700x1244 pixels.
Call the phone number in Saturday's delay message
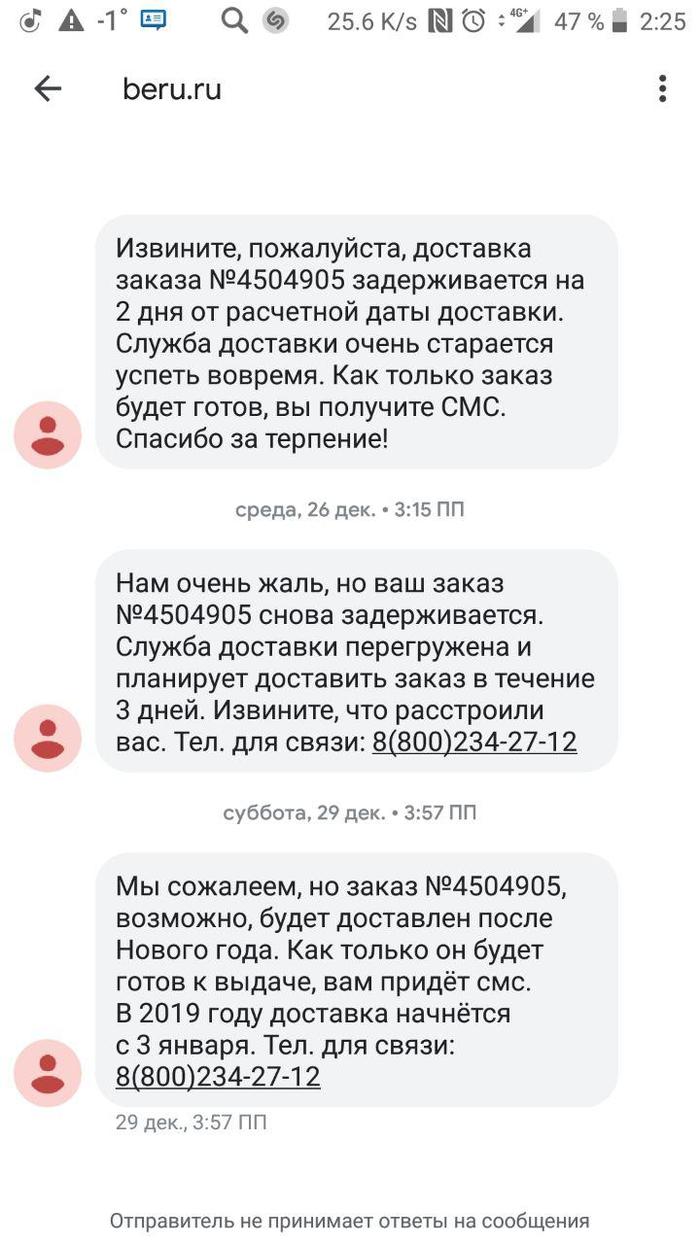[474, 743]
